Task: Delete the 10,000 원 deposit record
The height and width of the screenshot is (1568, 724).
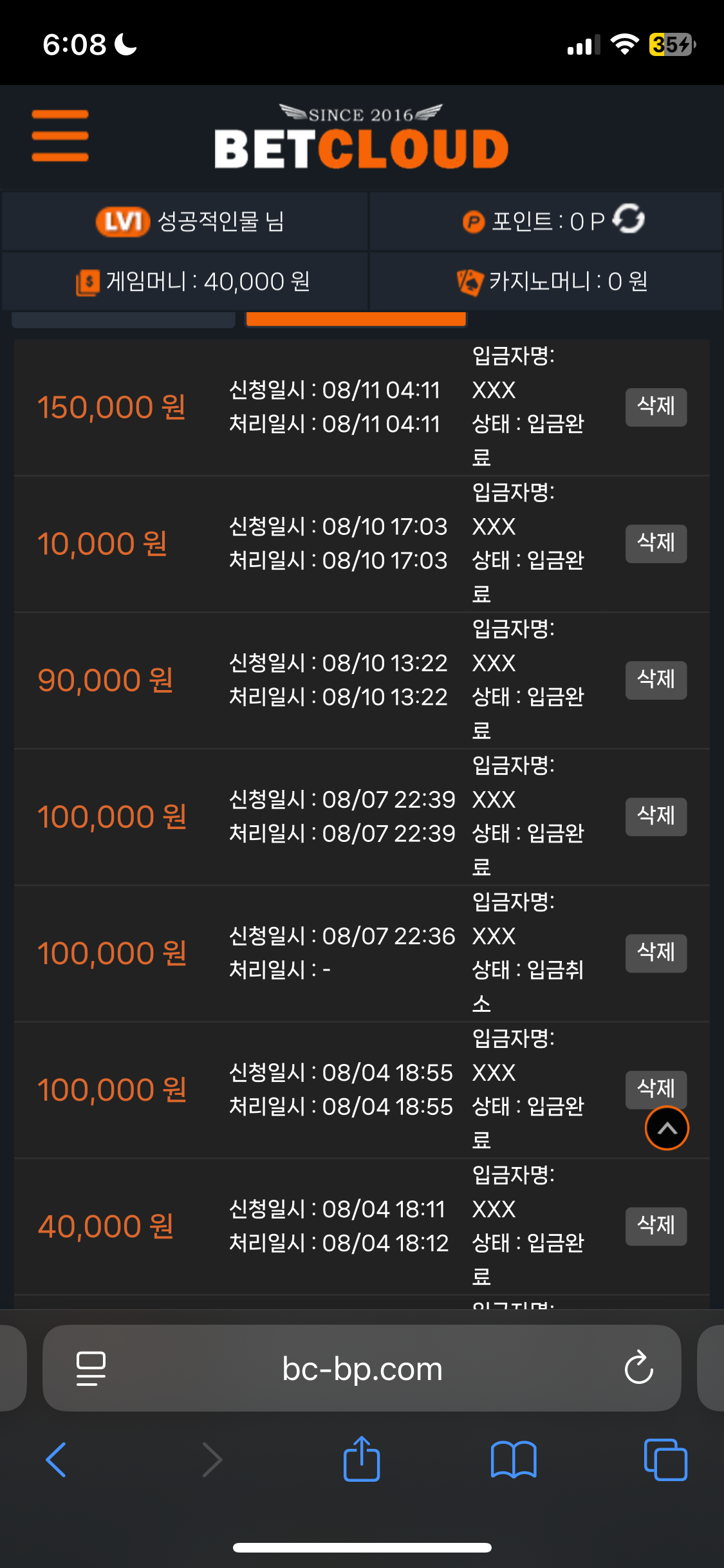Action: (x=656, y=543)
